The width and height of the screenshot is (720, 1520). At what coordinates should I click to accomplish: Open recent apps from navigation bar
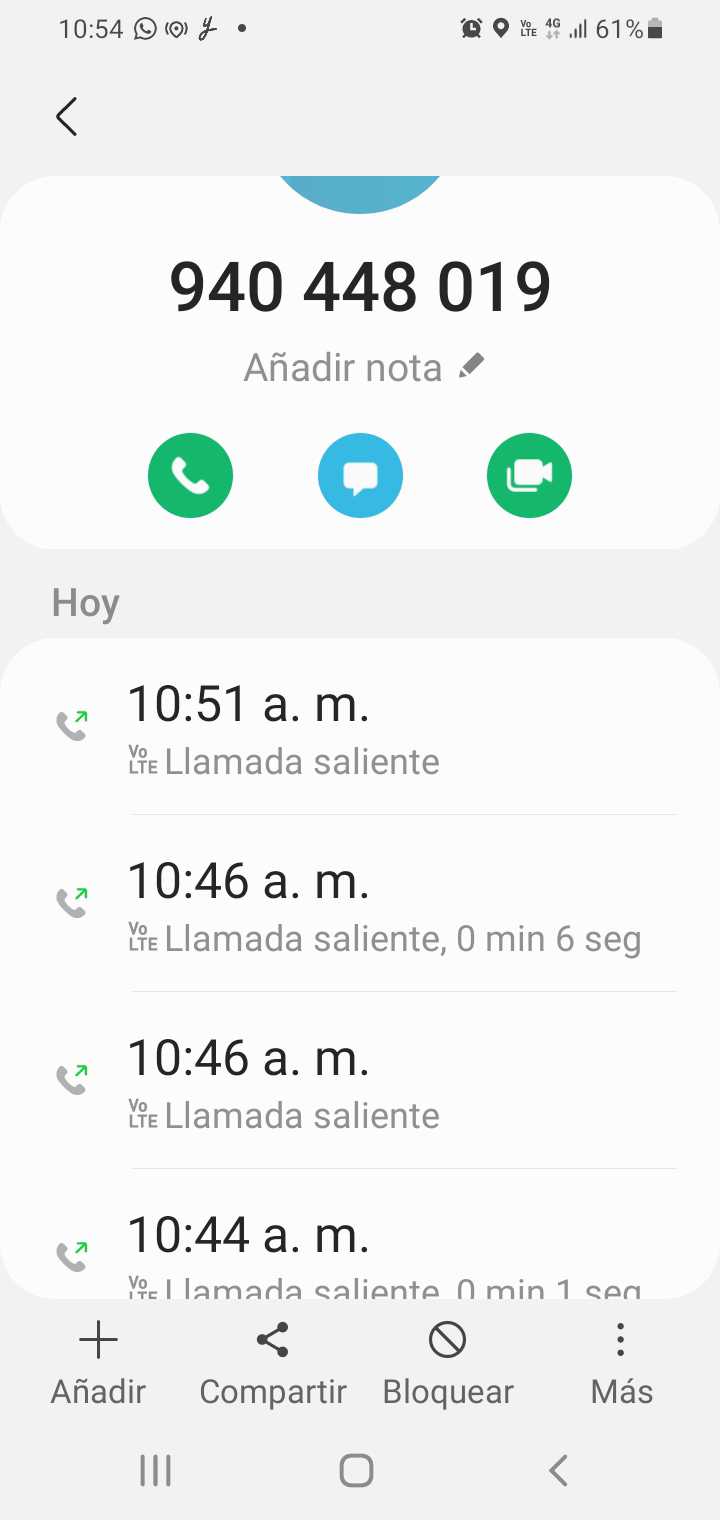pos(156,1471)
